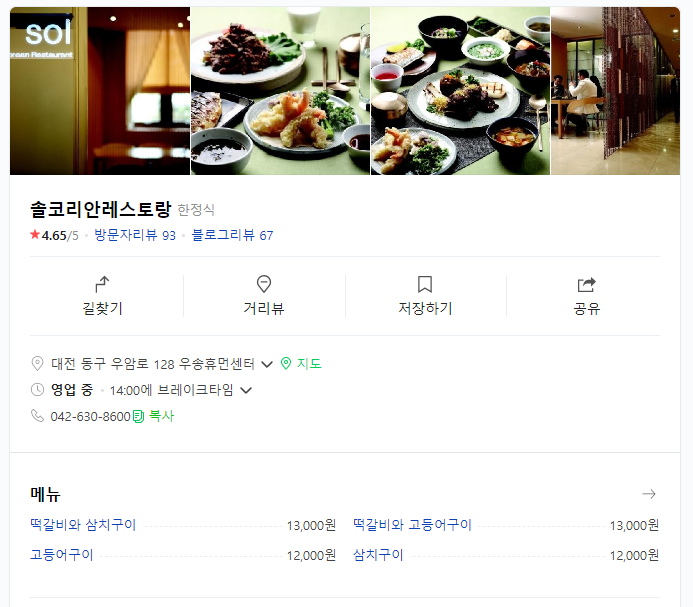
Task: Select the 떡갈비와 고등어구이 menu item
Action: 412,525
